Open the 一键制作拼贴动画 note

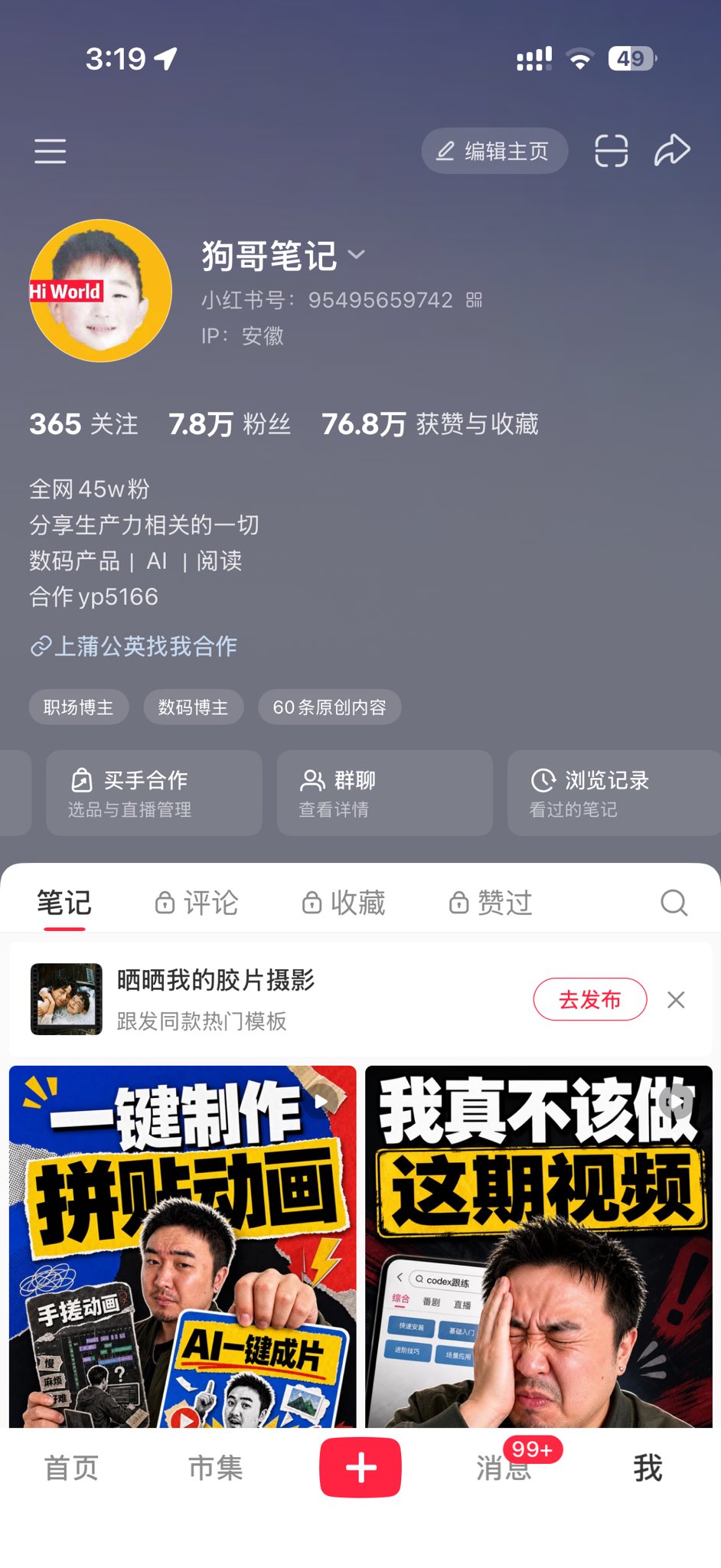183,1246
